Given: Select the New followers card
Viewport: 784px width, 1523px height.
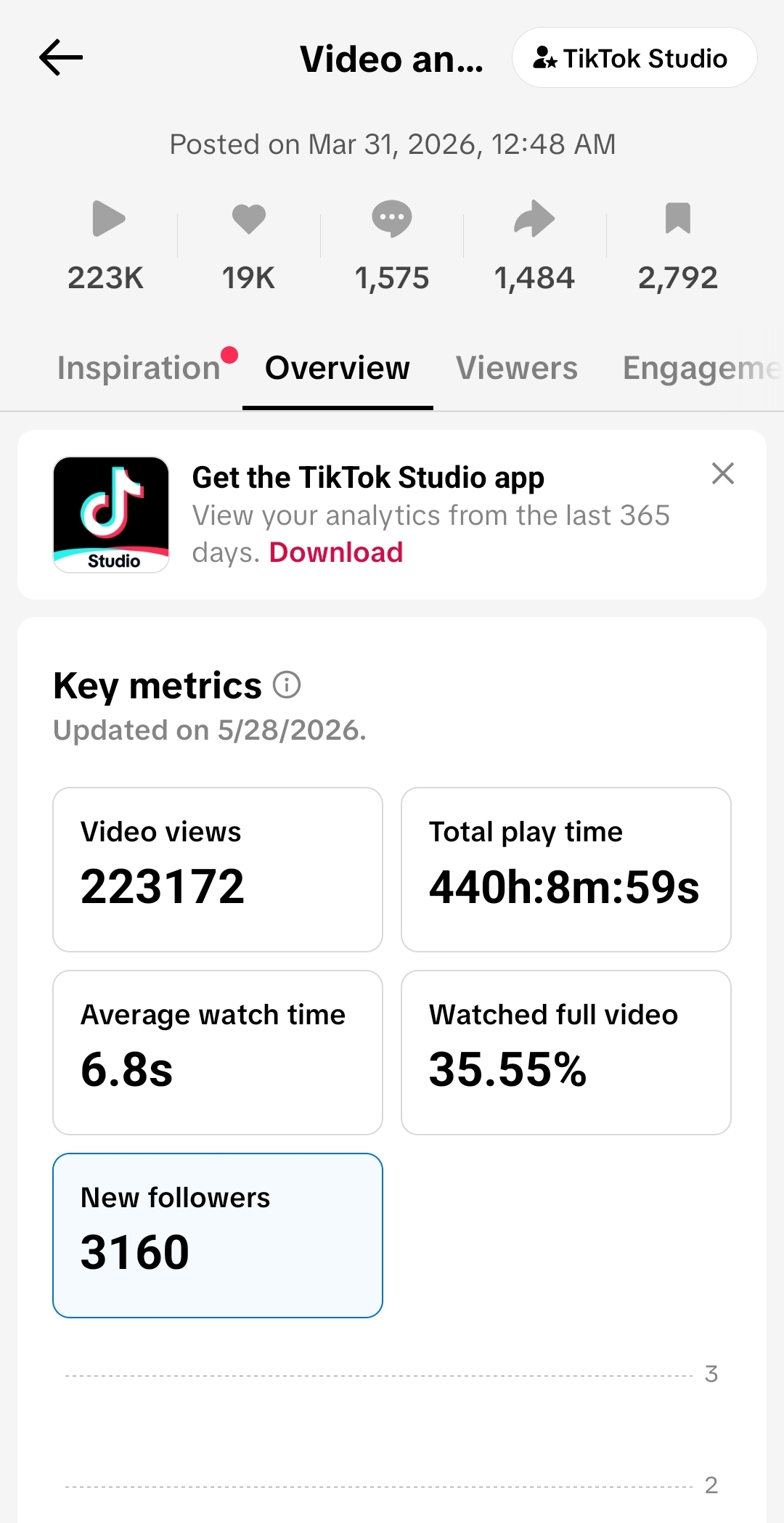Looking at the screenshot, I should (x=218, y=1236).
